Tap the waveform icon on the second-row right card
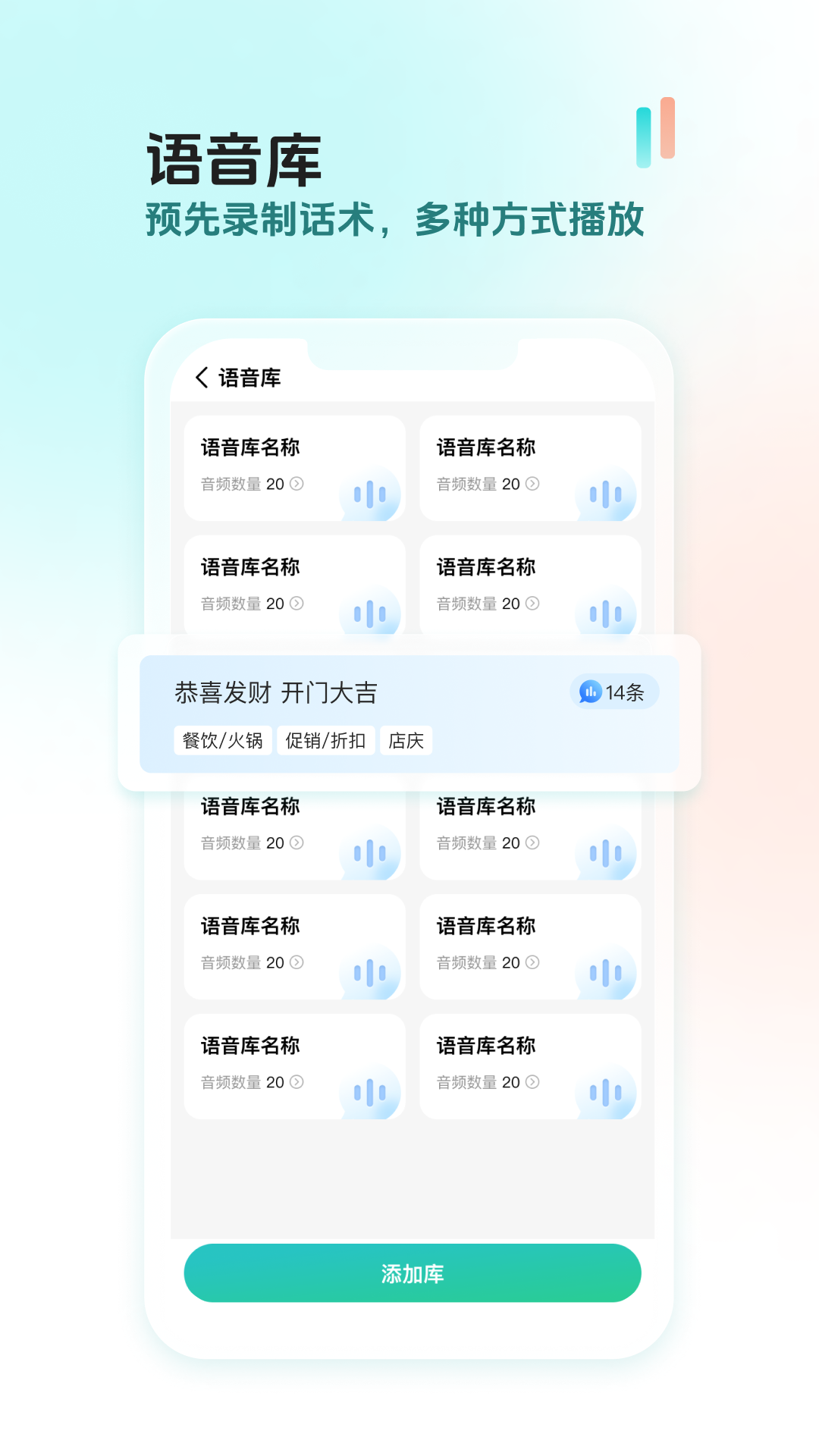 (x=605, y=614)
